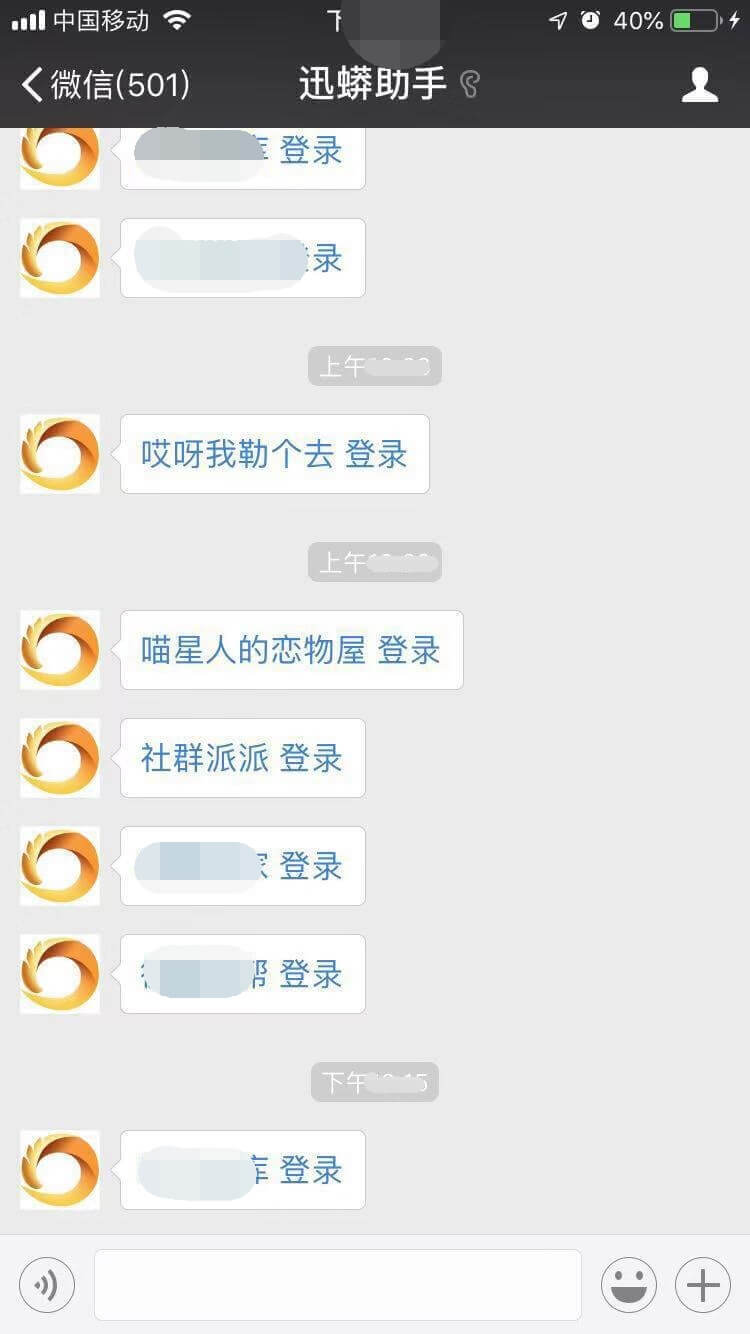This screenshot has width=750, height=1334.
Task: Select the 社群派派 登录 message
Action: click(x=242, y=758)
